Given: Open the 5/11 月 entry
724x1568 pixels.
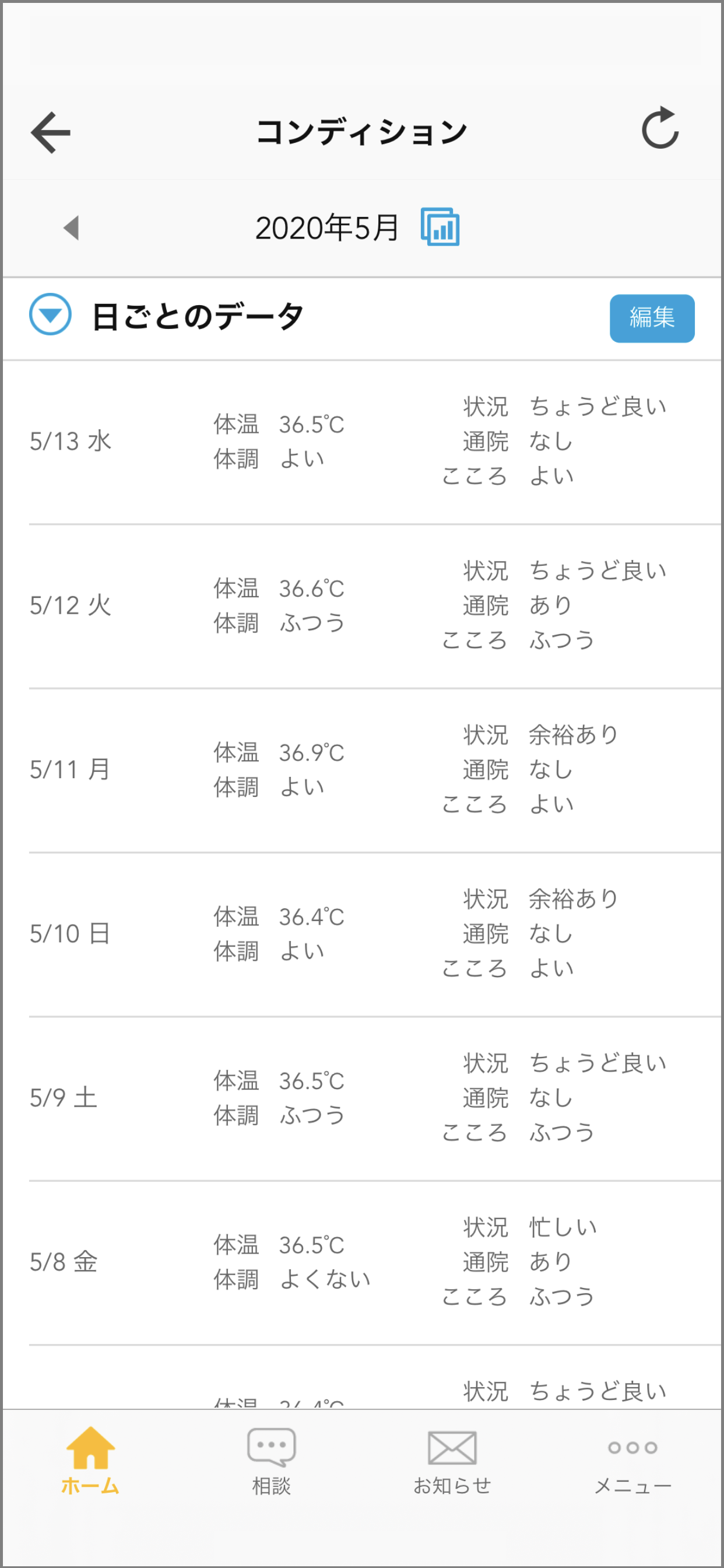Looking at the screenshot, I should tap(362, 770).
